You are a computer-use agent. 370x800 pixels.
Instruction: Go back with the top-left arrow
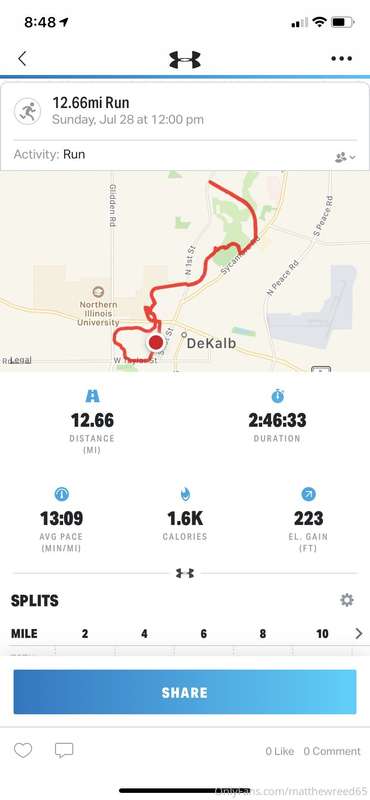[x=22, y=59]
